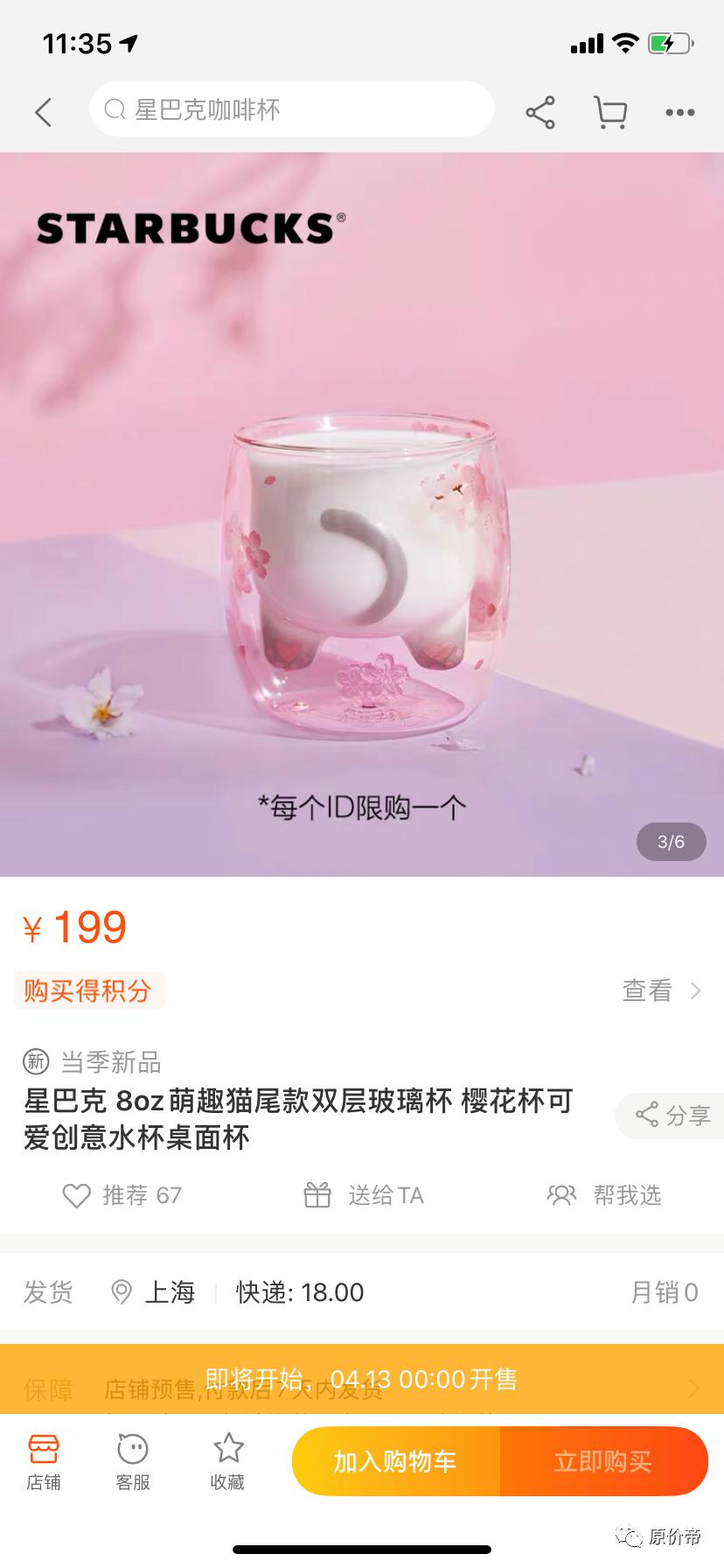Expand the 保障 guarantee row
Screen dimensions: 724x1568
(362, 1389)
